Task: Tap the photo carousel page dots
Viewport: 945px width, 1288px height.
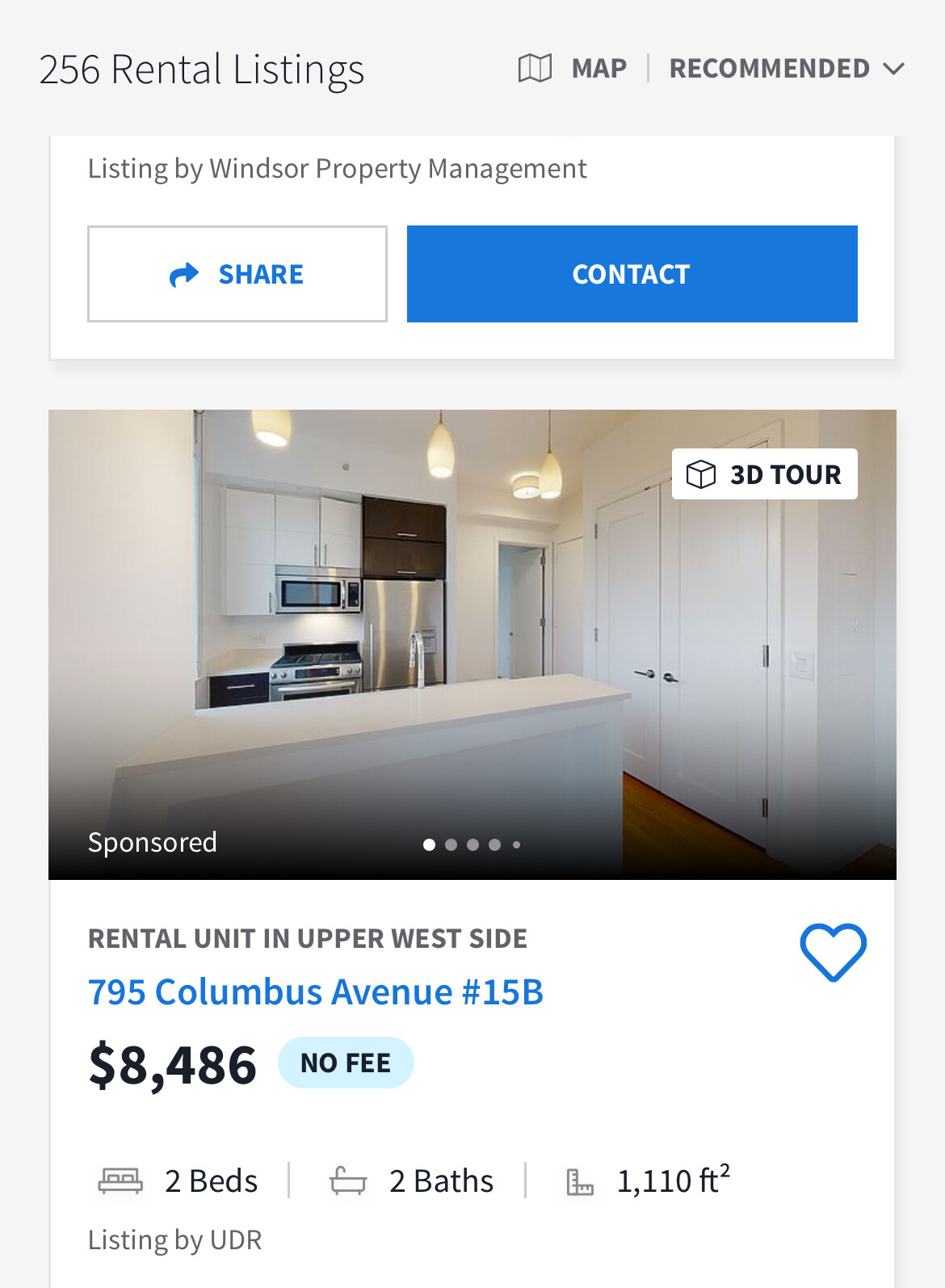Action: point(472,844)
